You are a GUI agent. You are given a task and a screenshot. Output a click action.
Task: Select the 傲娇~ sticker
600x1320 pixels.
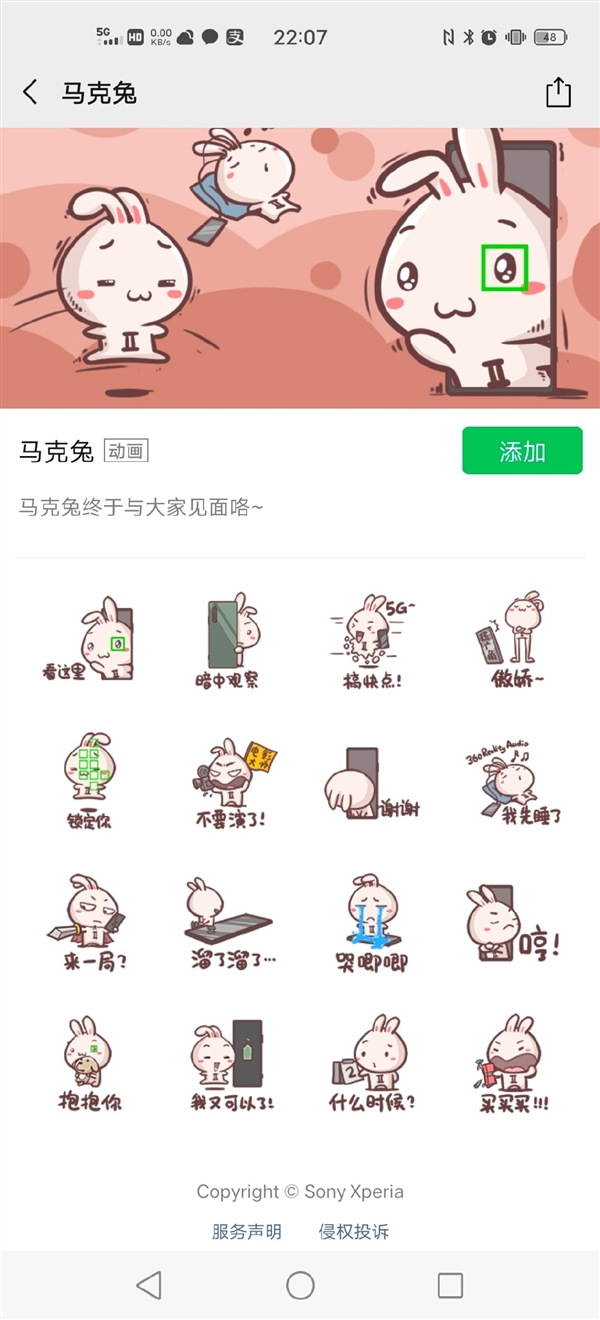[x=513, y=643]
